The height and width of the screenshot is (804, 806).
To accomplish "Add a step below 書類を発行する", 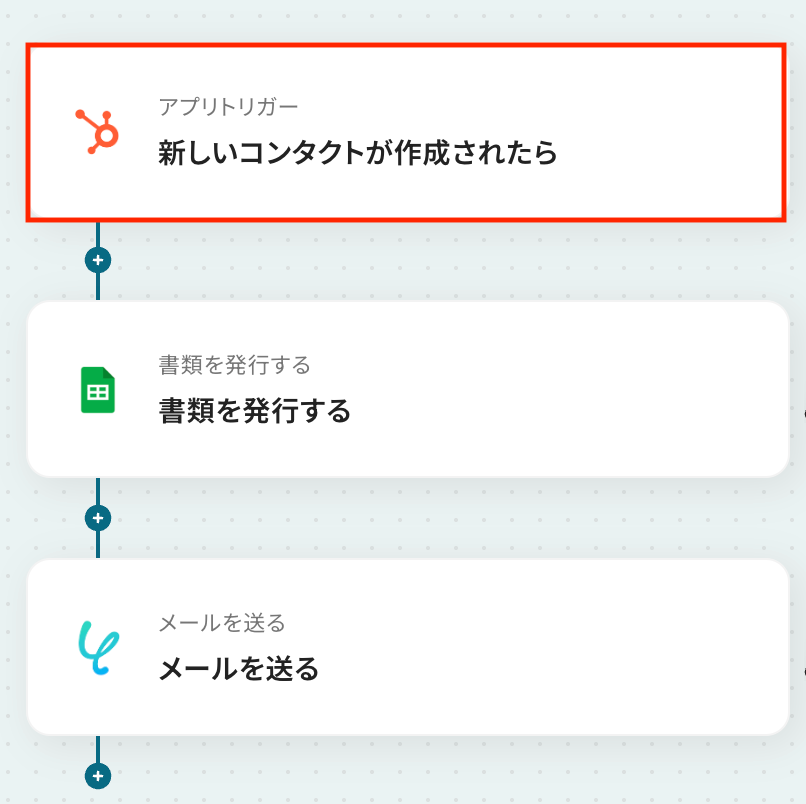I will (98, 518).
